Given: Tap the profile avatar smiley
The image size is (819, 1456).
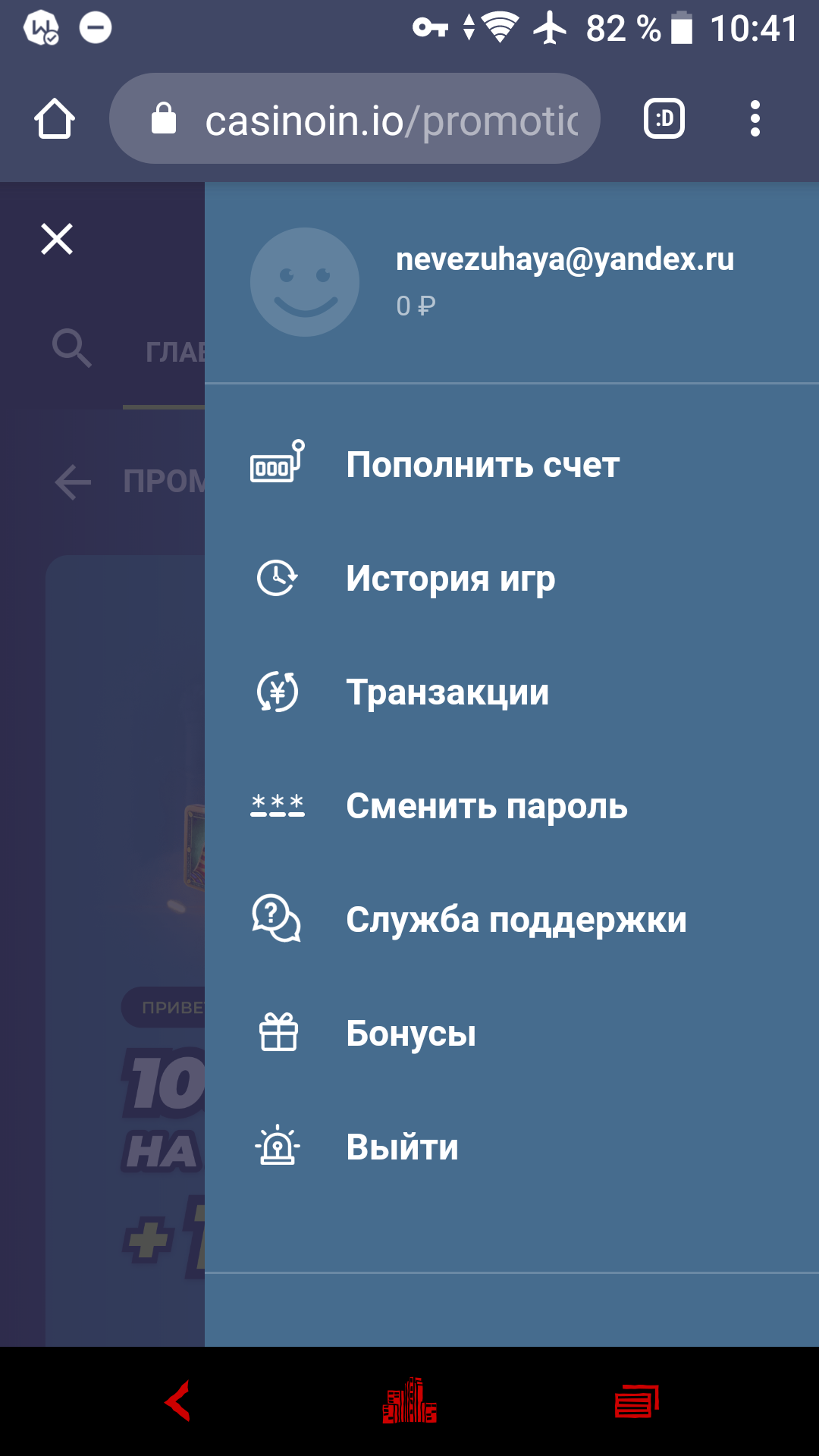Looking at the screenshot, I should (305, 282).
